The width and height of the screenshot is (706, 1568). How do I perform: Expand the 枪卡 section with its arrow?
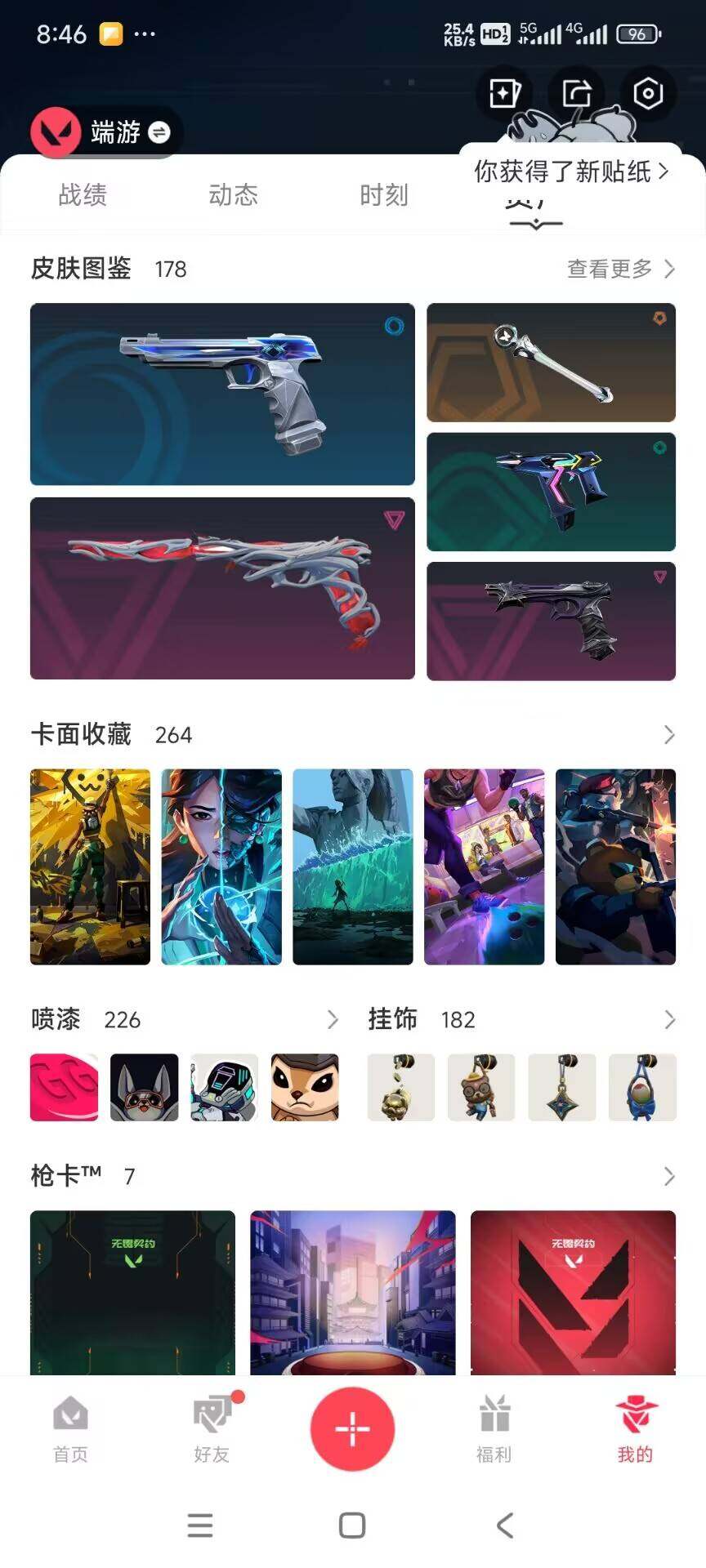point(668,1176)
